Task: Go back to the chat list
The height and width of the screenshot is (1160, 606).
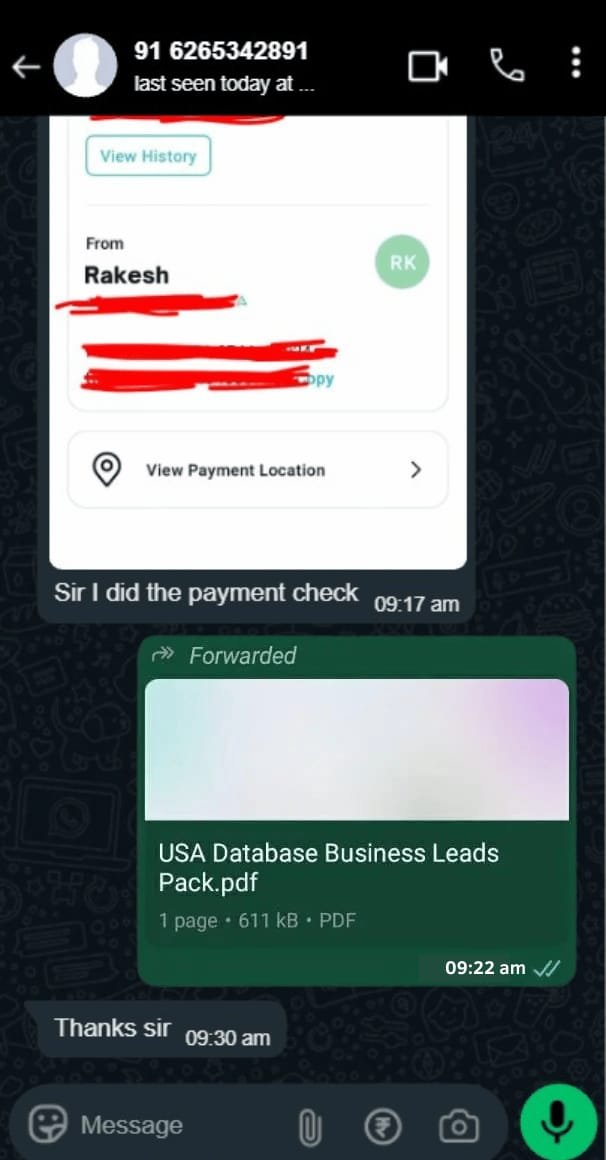Action: (x=25, y=67)
